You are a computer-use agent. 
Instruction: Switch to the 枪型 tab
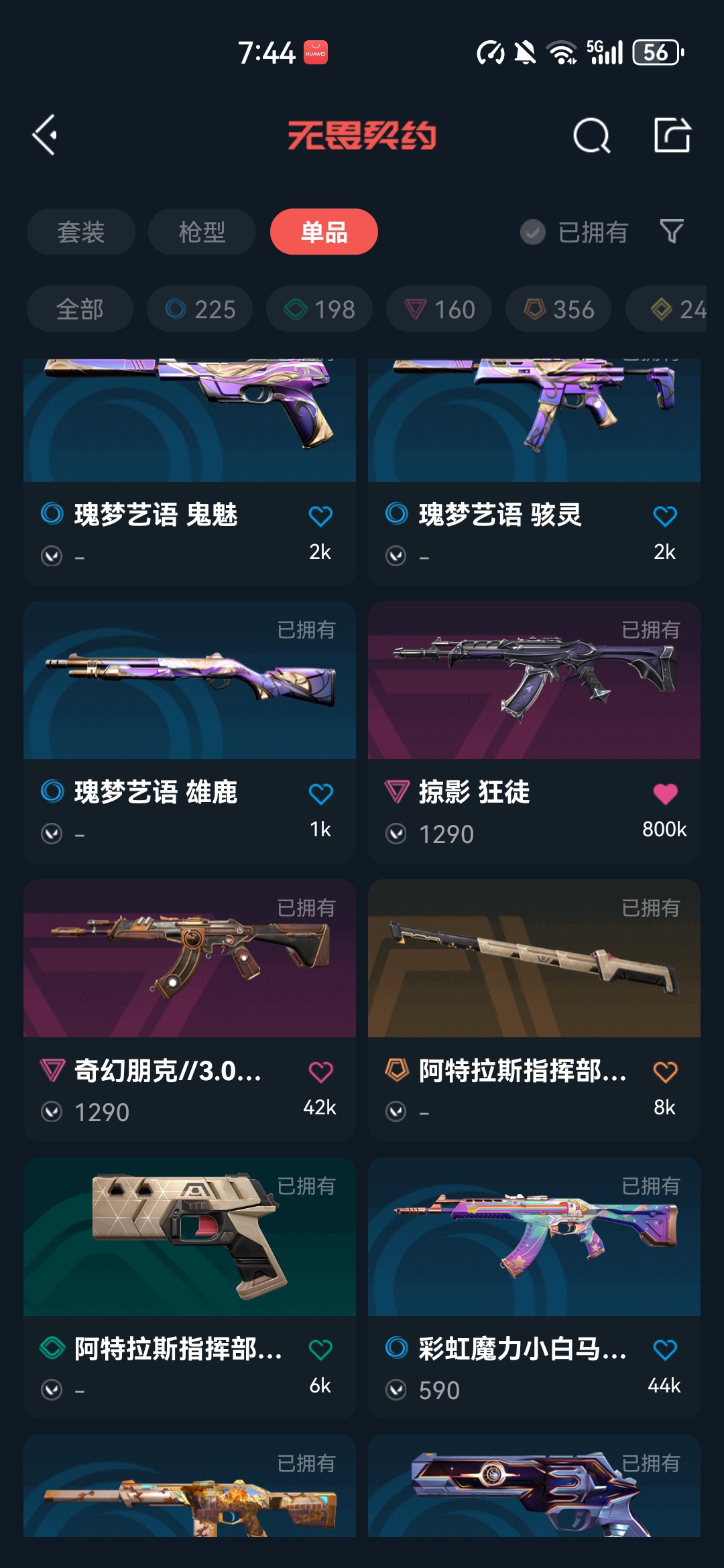[x=202, y=232]
